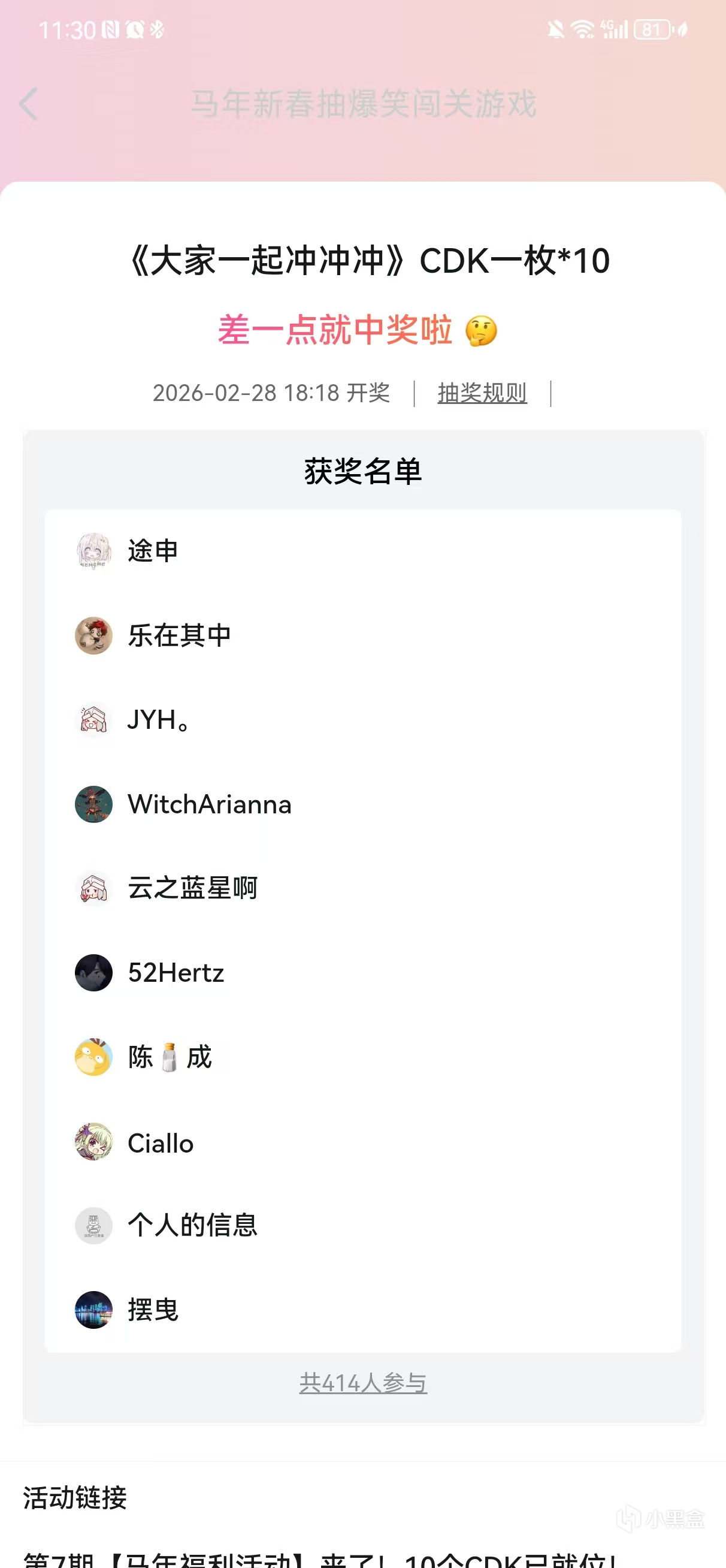Open winner 途申's profile

coord(152,551)
